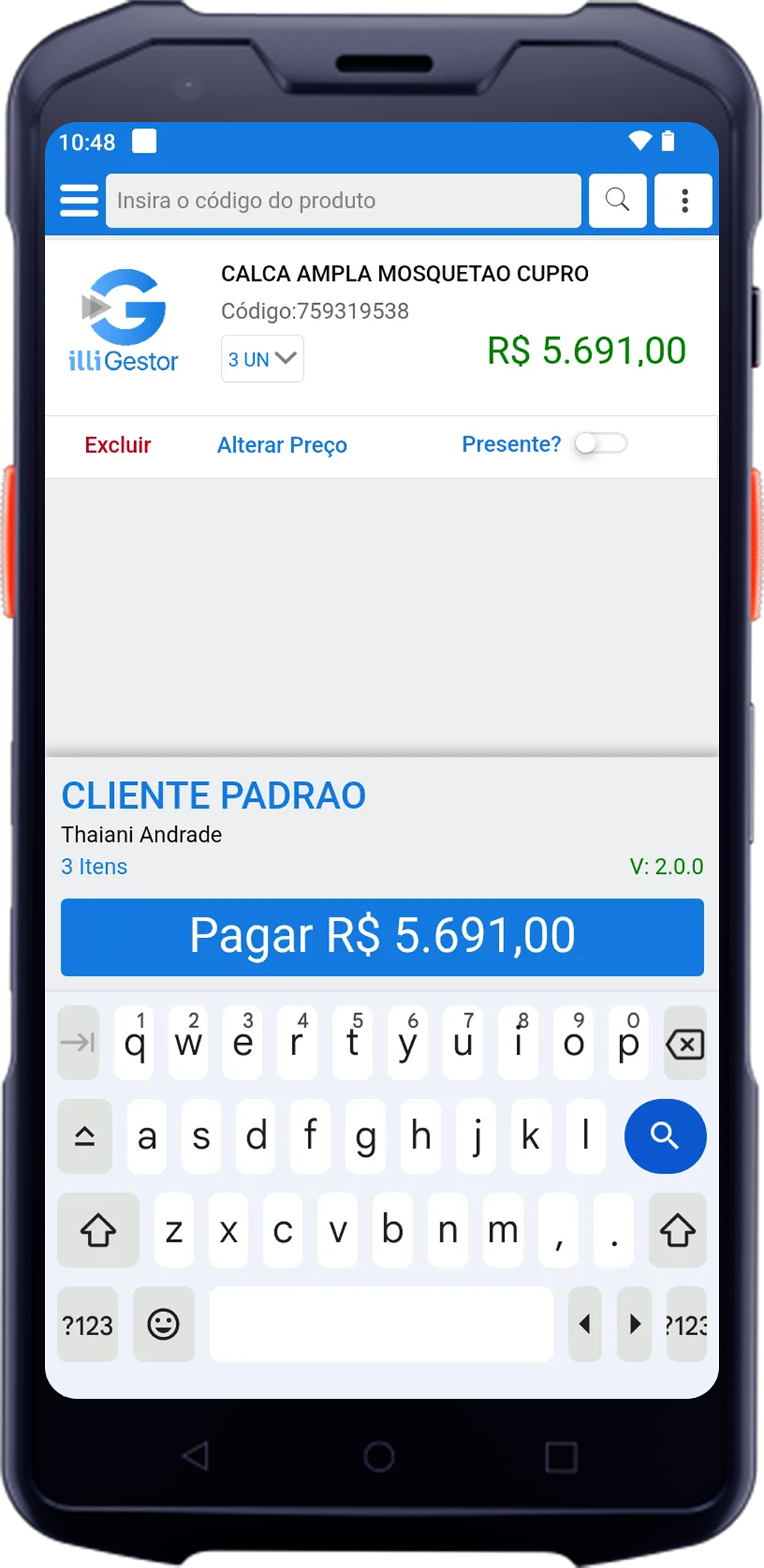Tap Pagar R$ 5.691,00 button

point(382,936)
